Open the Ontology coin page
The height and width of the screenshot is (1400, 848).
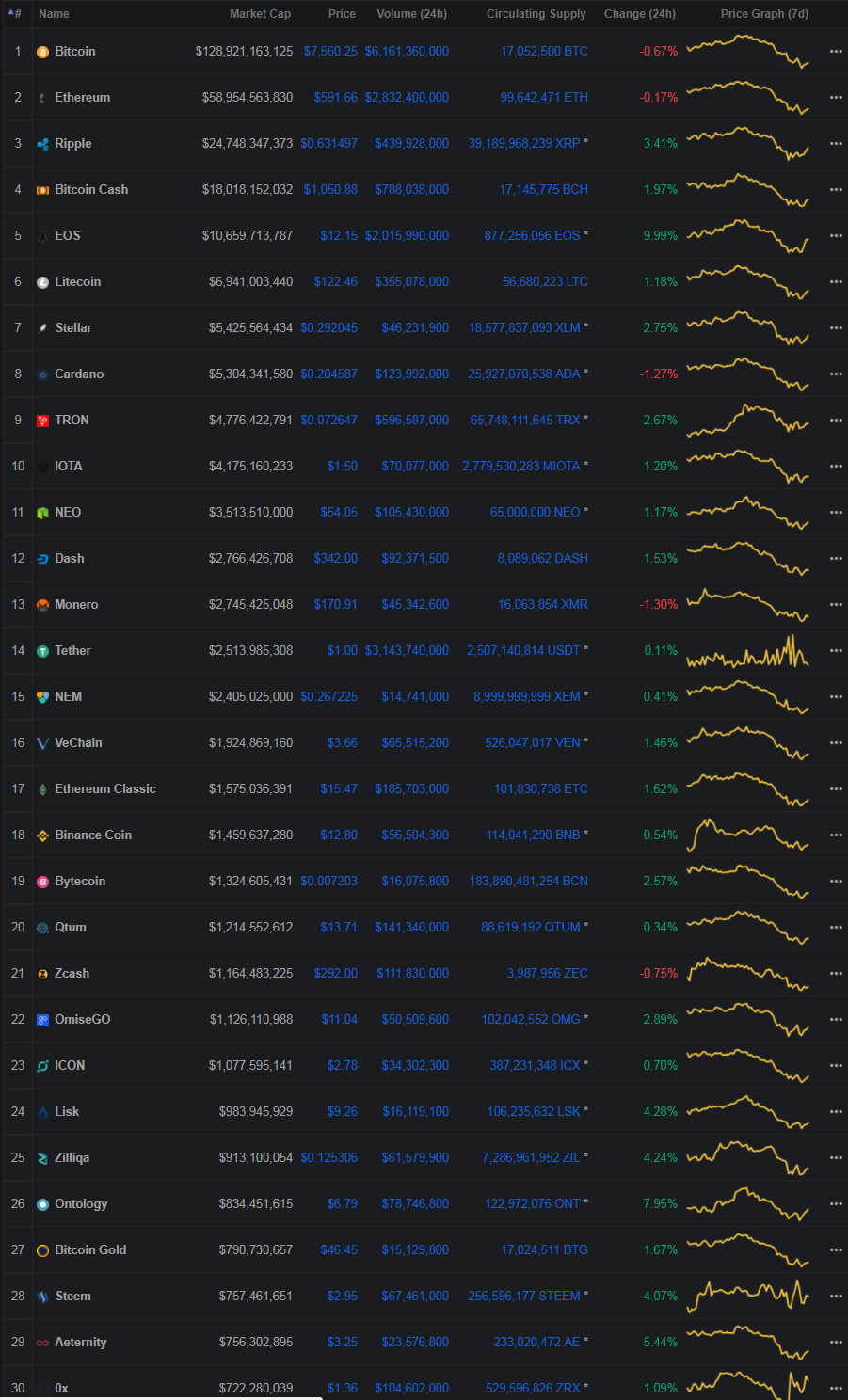coord(80,1204)
